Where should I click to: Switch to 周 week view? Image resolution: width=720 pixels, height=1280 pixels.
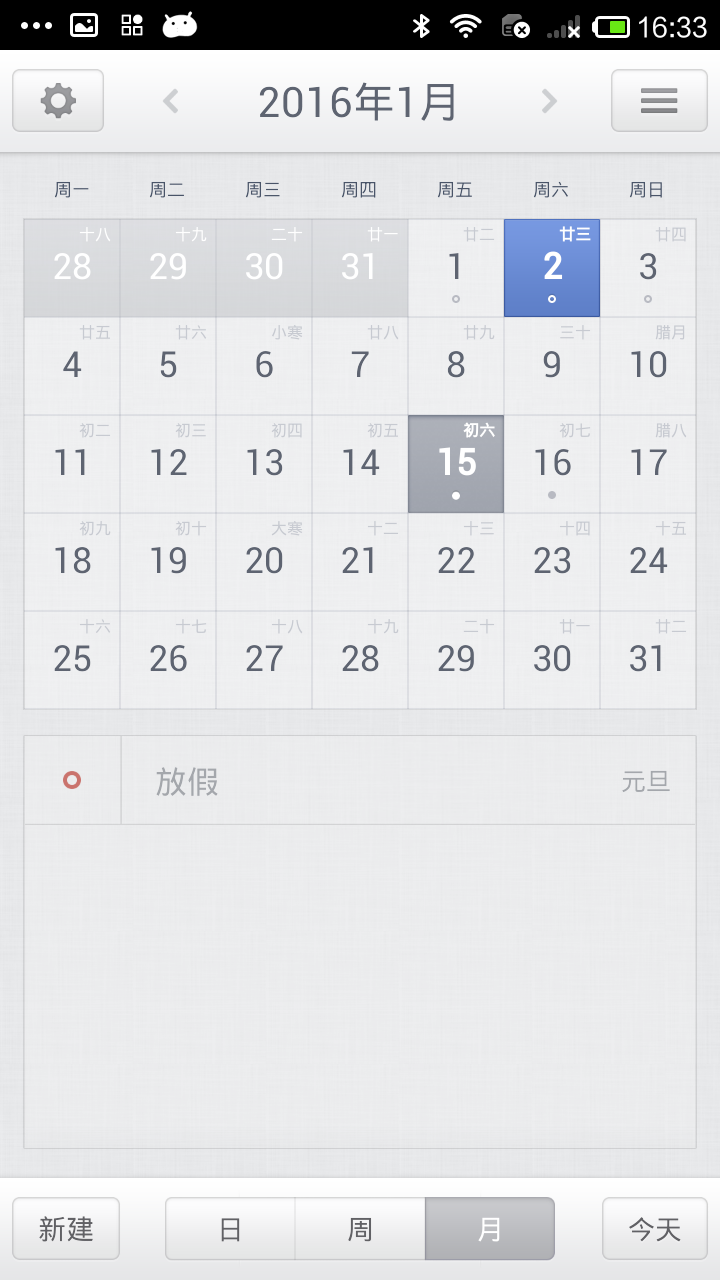(359, 1228)
